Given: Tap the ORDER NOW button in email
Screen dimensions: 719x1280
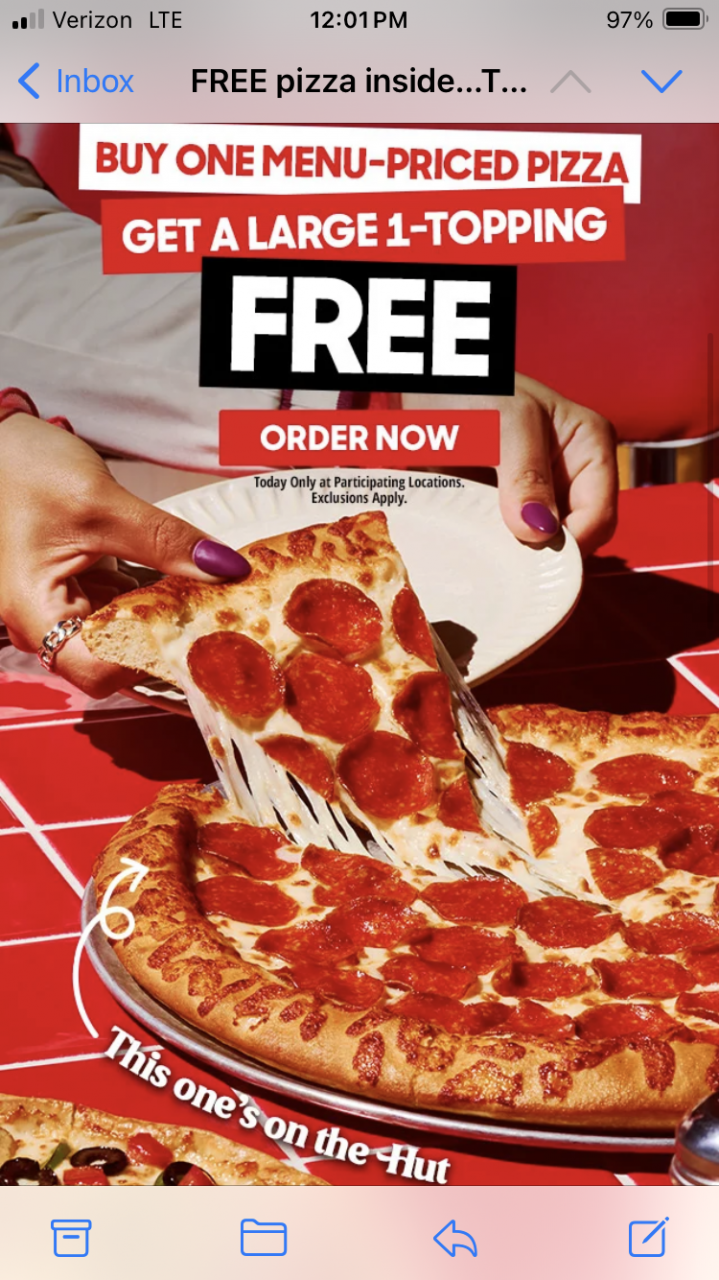Looking at the screenshot, I should [359, 438].
